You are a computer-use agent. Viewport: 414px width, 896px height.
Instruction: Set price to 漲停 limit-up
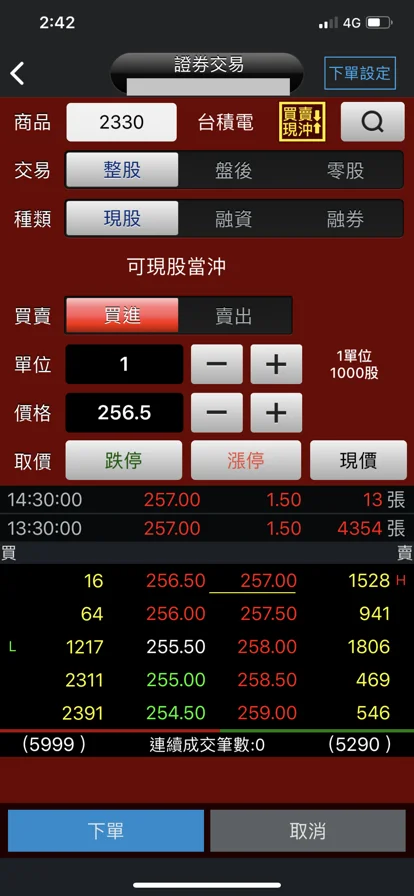pos(246,461)
